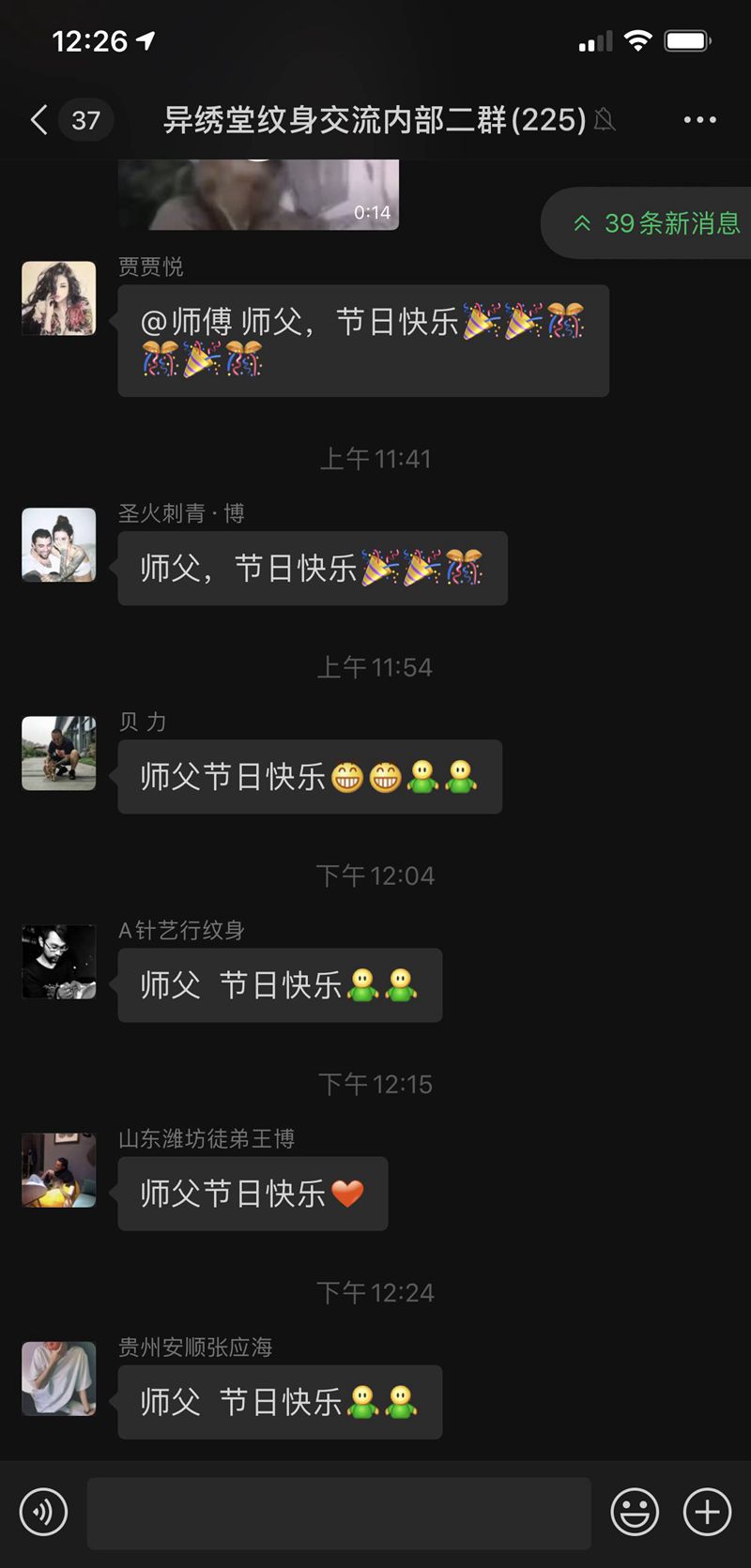Jump to the 39条新消息 unread messages
This screenshot has height=1568, width=751.
(x=655, y=223)
